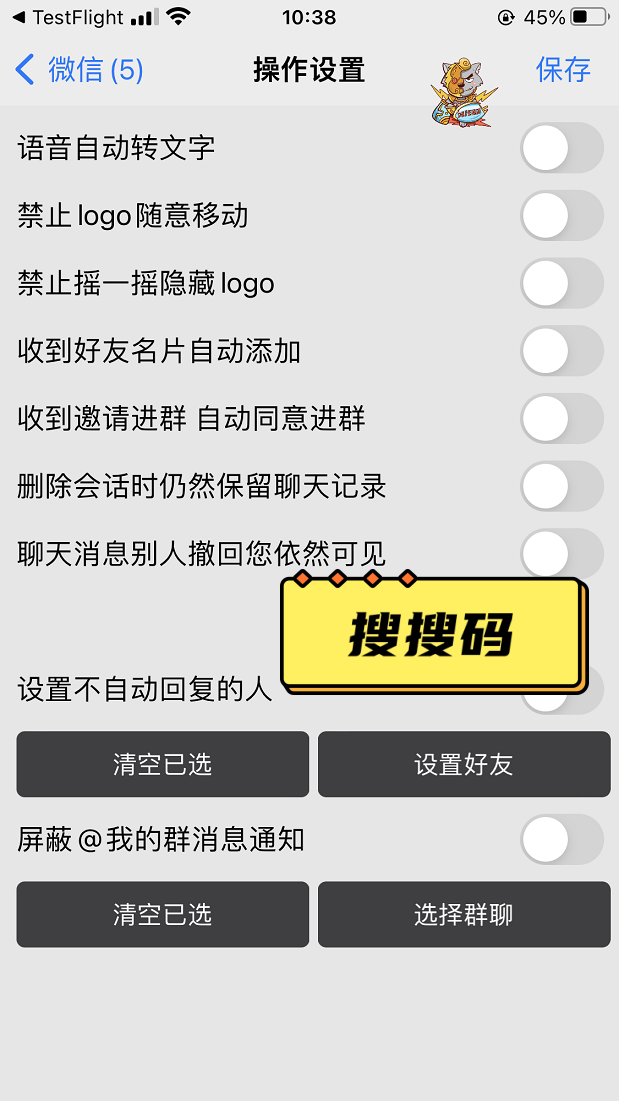Viewport: 619px width, 1101px height.
Task: Return to TestFlight via status bar
Action: pos(68,18)
